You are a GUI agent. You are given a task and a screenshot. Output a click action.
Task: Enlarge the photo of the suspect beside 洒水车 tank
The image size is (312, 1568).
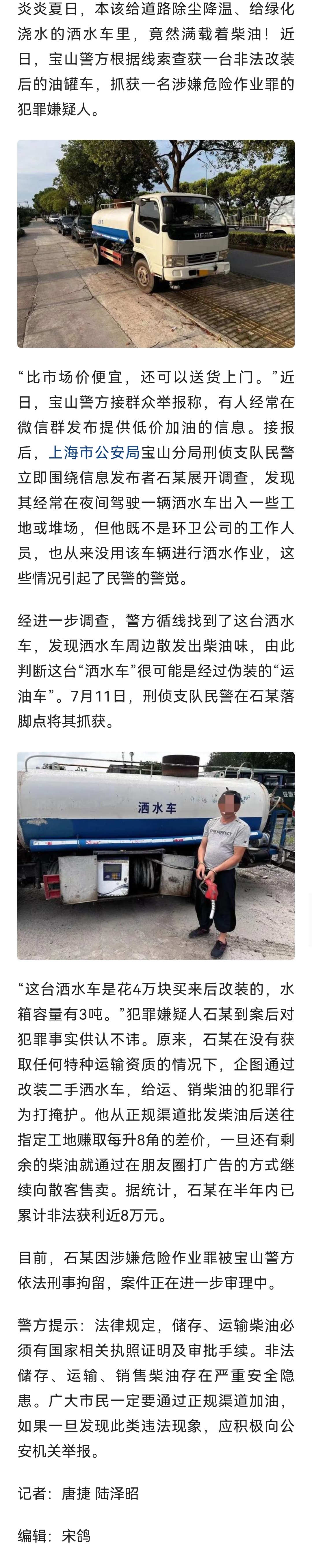tap(156, 855)
